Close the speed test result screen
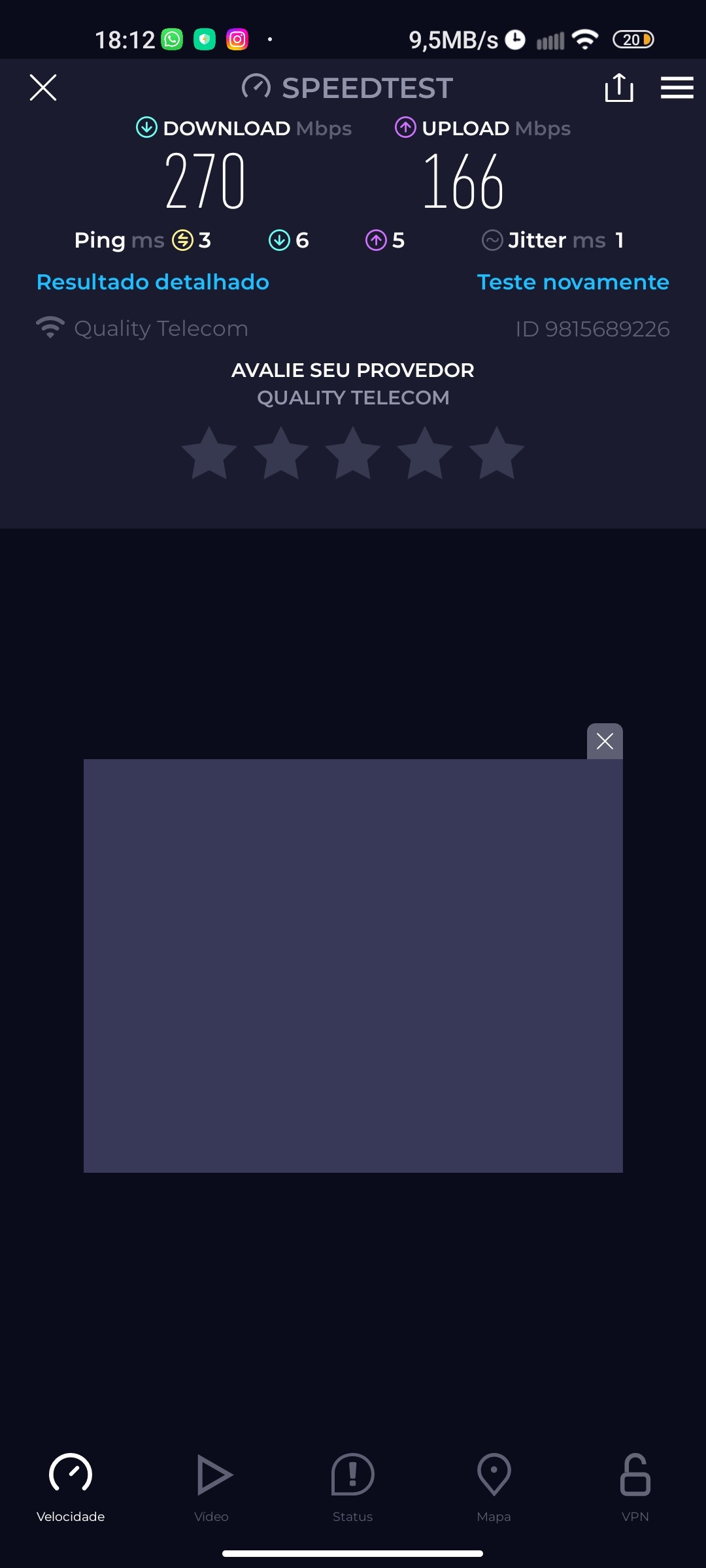Viewport: 706px width, 1568px height. (x=43, y=88)
